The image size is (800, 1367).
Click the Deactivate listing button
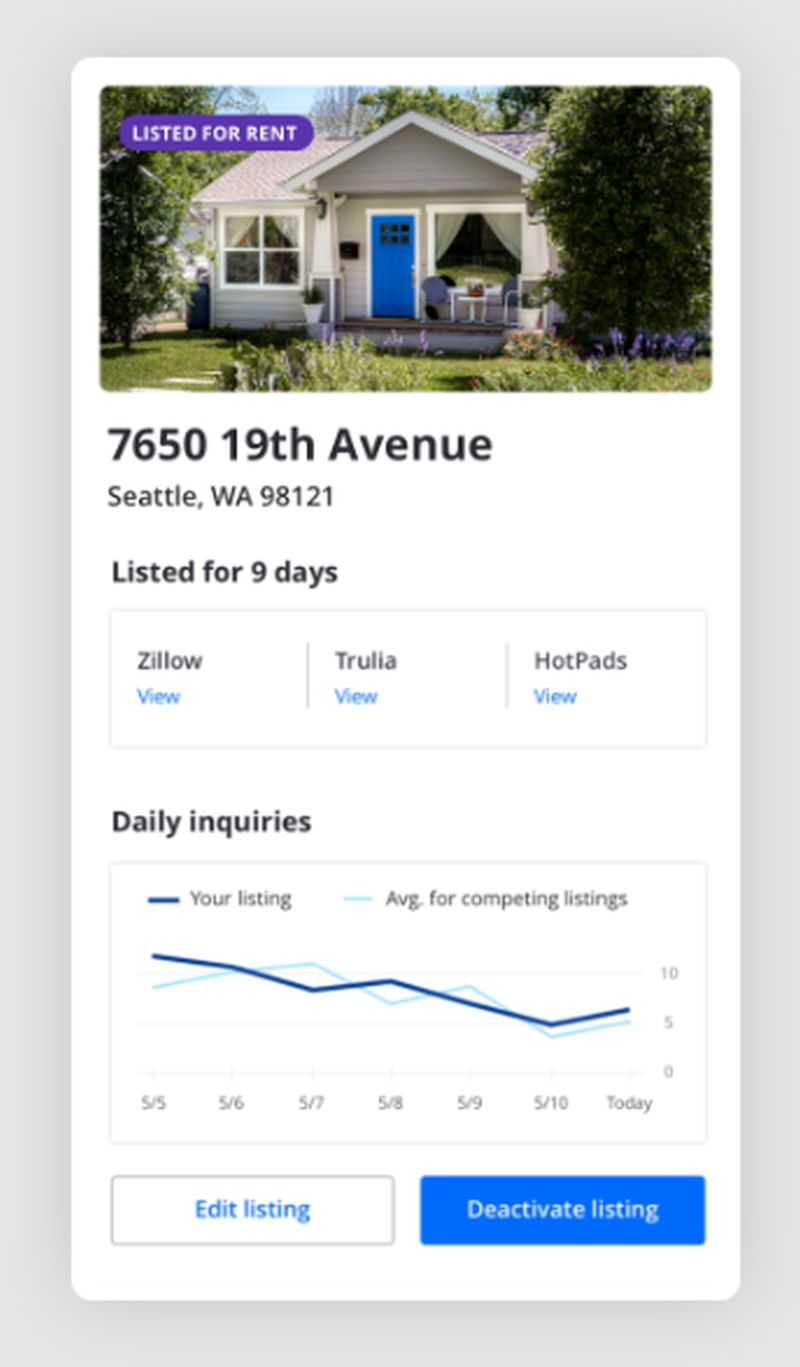pyautogui.click(x=562, y=1210)
